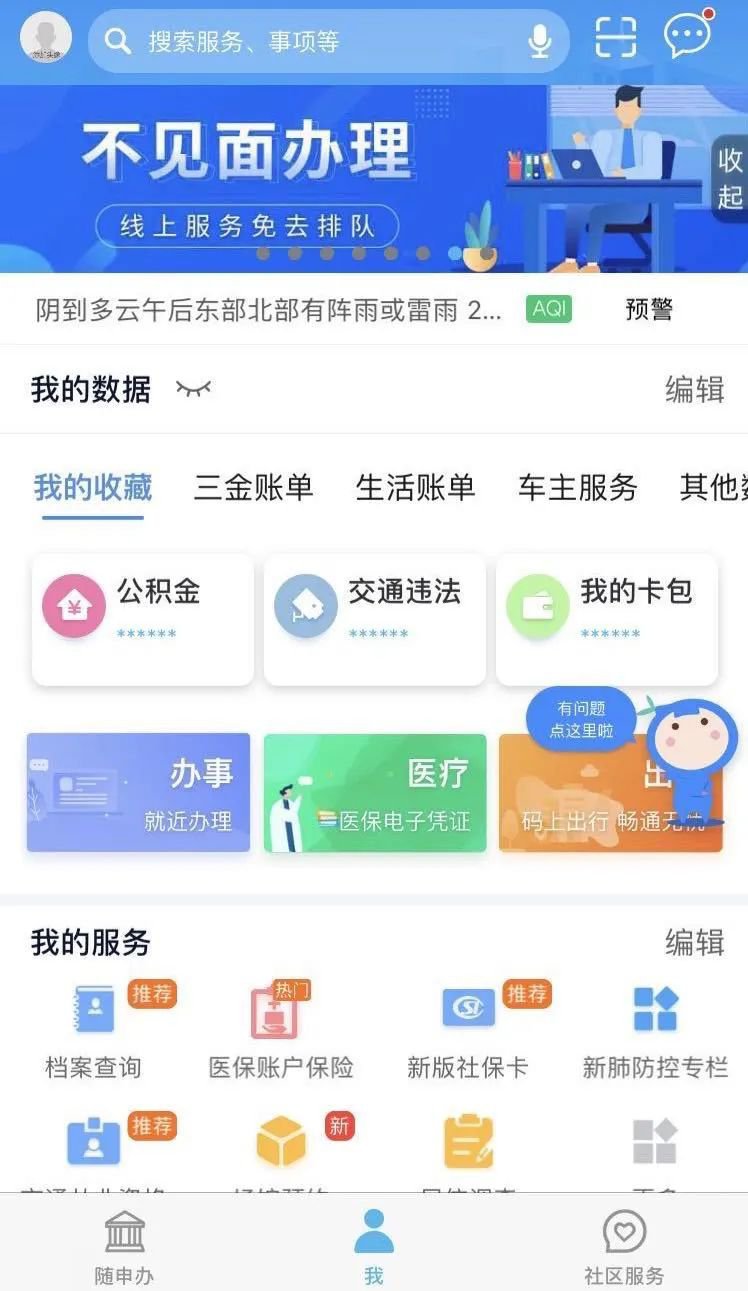Open the 我的卡包 card
The height and width of the screenshot is (1291, 748).
click(x=606, y=619)
